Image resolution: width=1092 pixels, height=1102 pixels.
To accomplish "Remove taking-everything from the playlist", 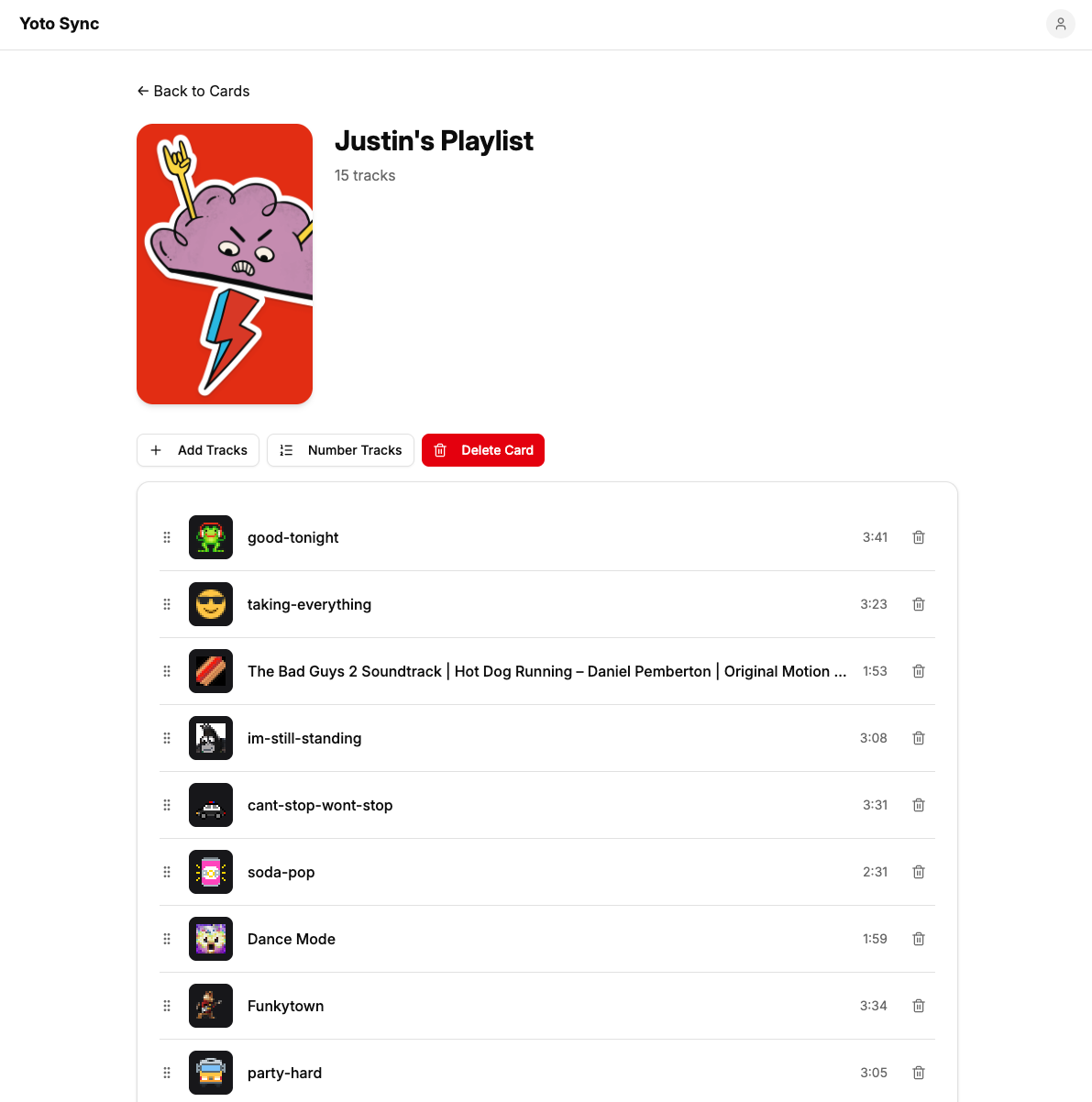I will click(919, 604).
